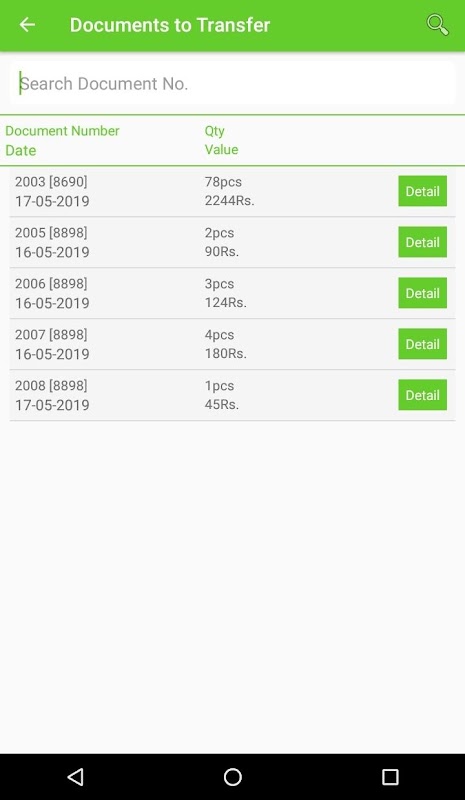The height and width of the screenshot is (800, 465).
Task: Tap the search magnifier icon
Action: pos(437,25)
